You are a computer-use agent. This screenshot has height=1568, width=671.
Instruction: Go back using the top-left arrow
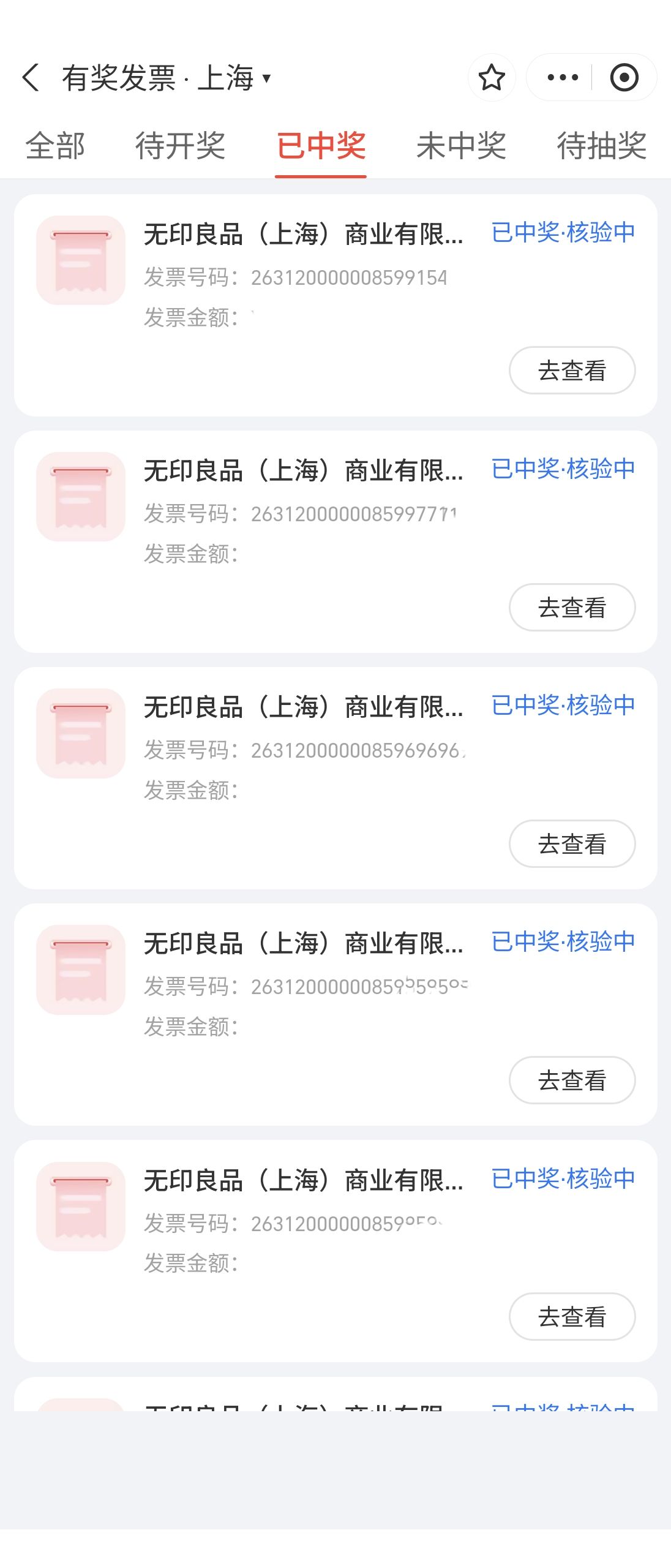(31, 78)
